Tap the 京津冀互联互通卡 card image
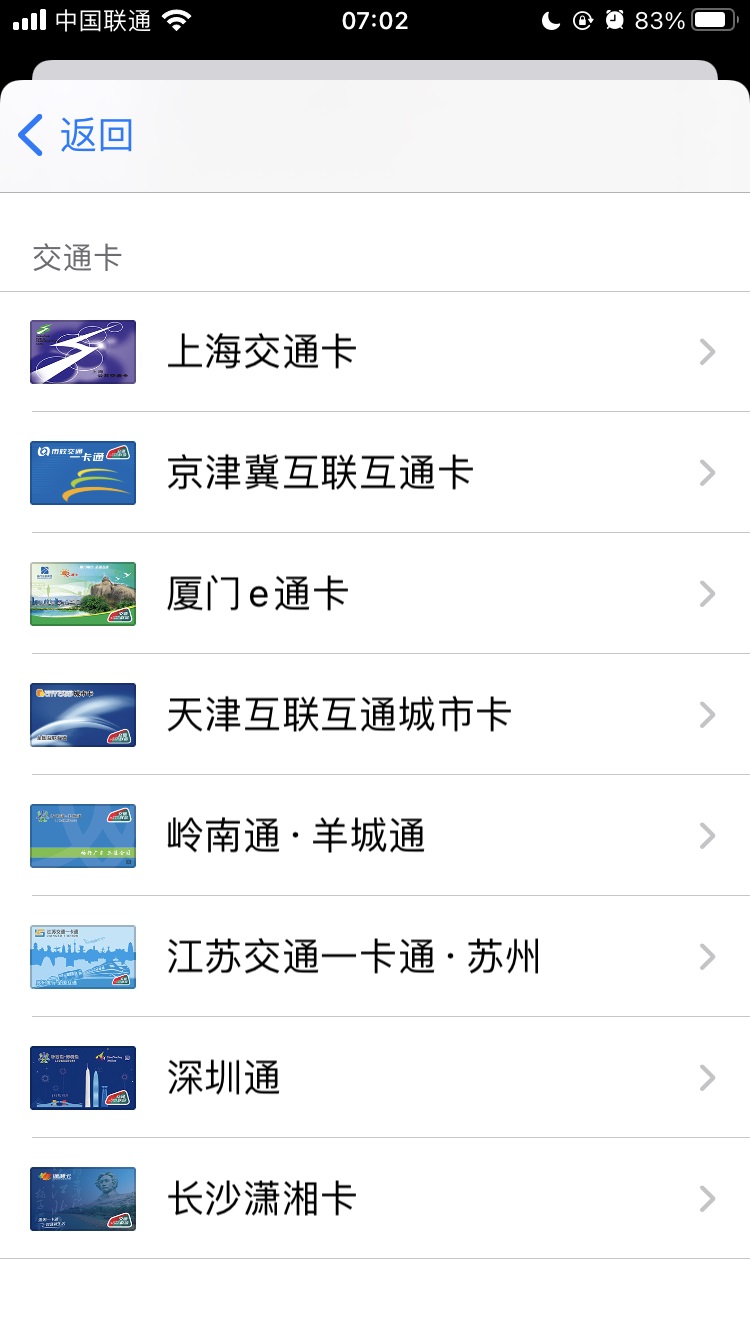This screenshot has width=750, height=1334. point(83,473)
